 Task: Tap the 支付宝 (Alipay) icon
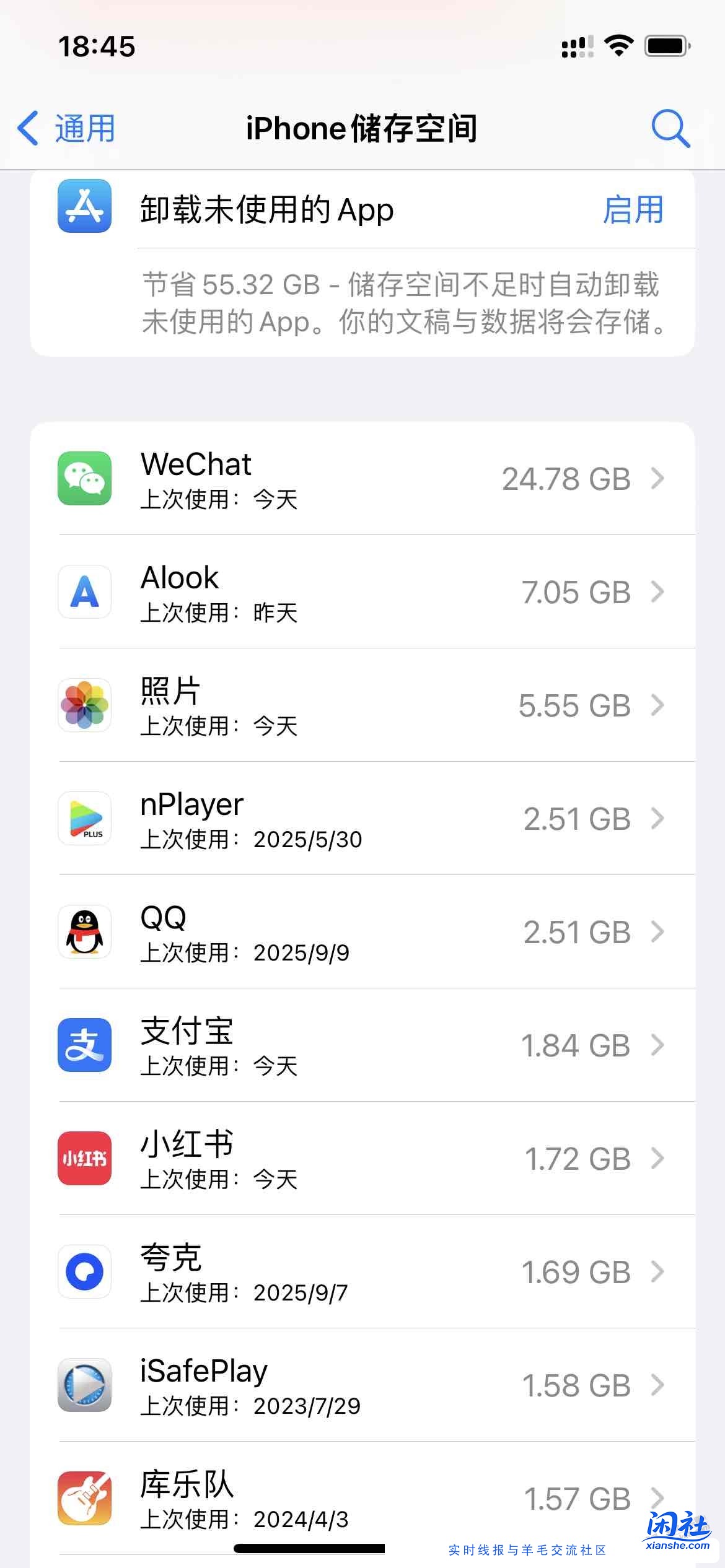point(84,1045)
